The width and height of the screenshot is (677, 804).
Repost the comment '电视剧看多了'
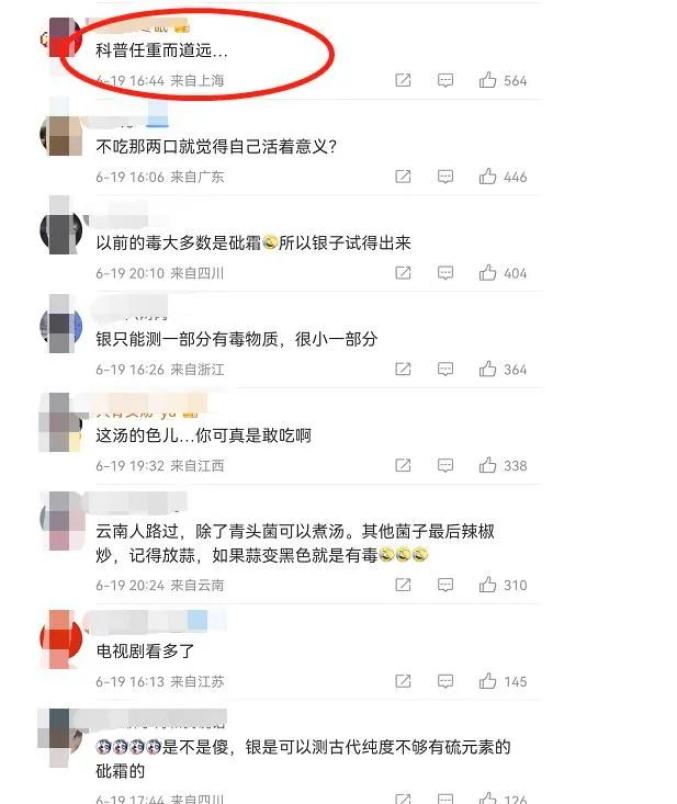[403, 681]
